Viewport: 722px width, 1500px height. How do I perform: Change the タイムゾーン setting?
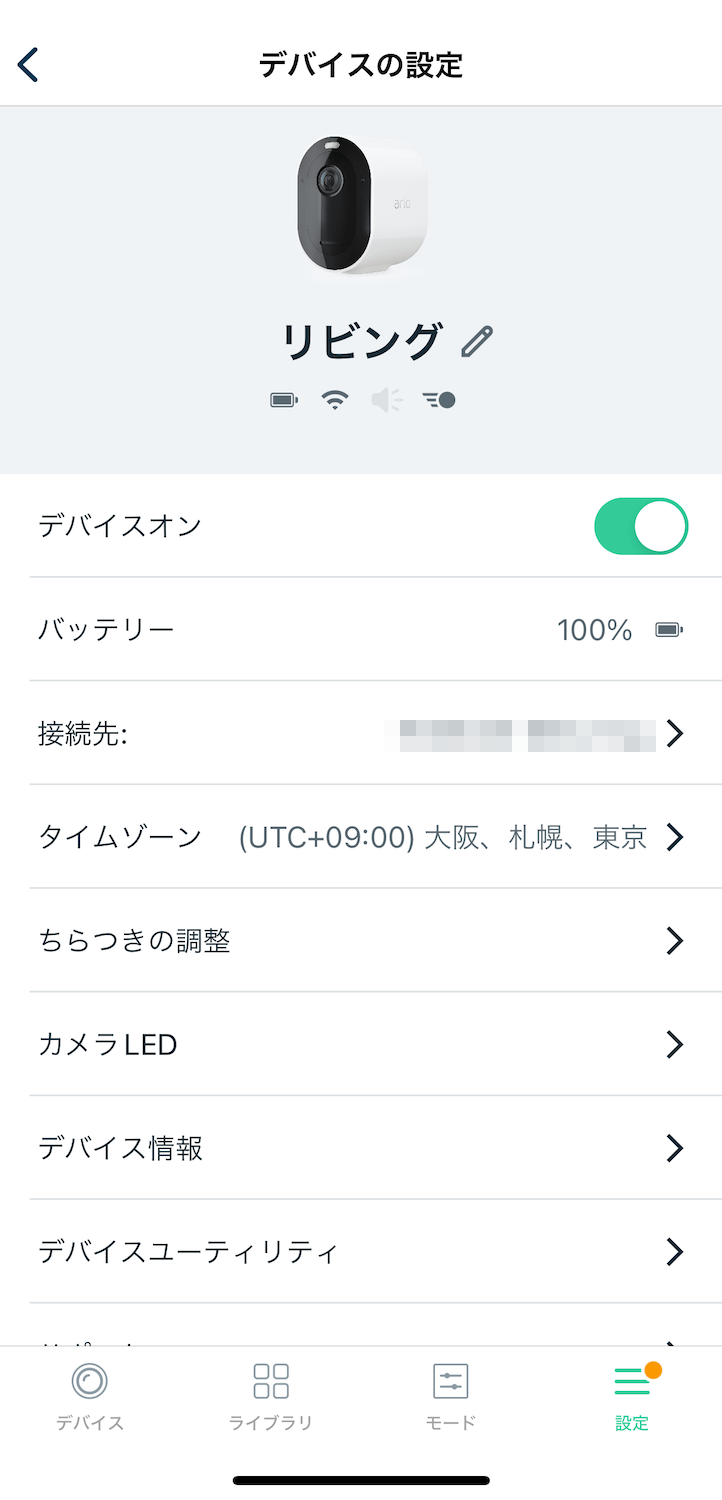360,837
